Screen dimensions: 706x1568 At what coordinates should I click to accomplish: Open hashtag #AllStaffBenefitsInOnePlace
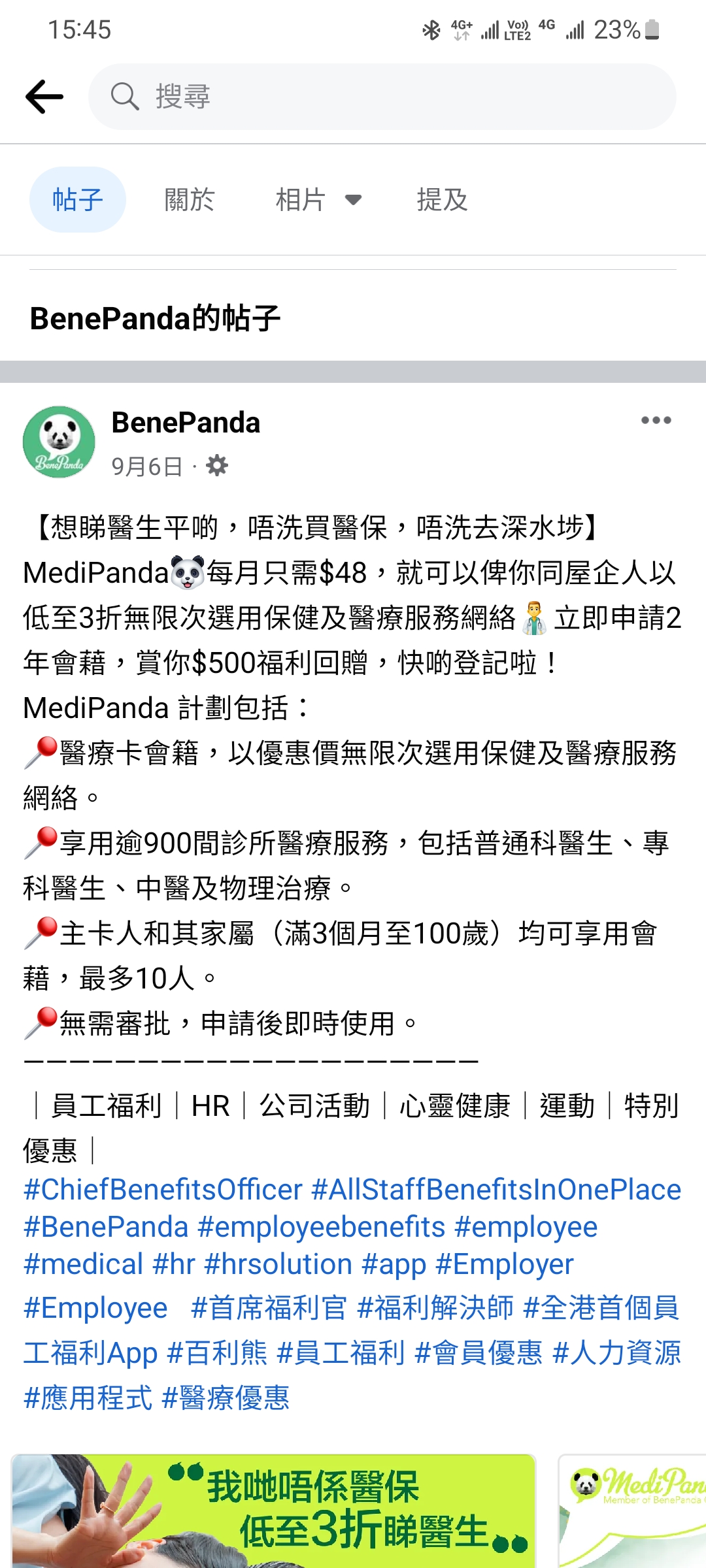click(496, 1190)
